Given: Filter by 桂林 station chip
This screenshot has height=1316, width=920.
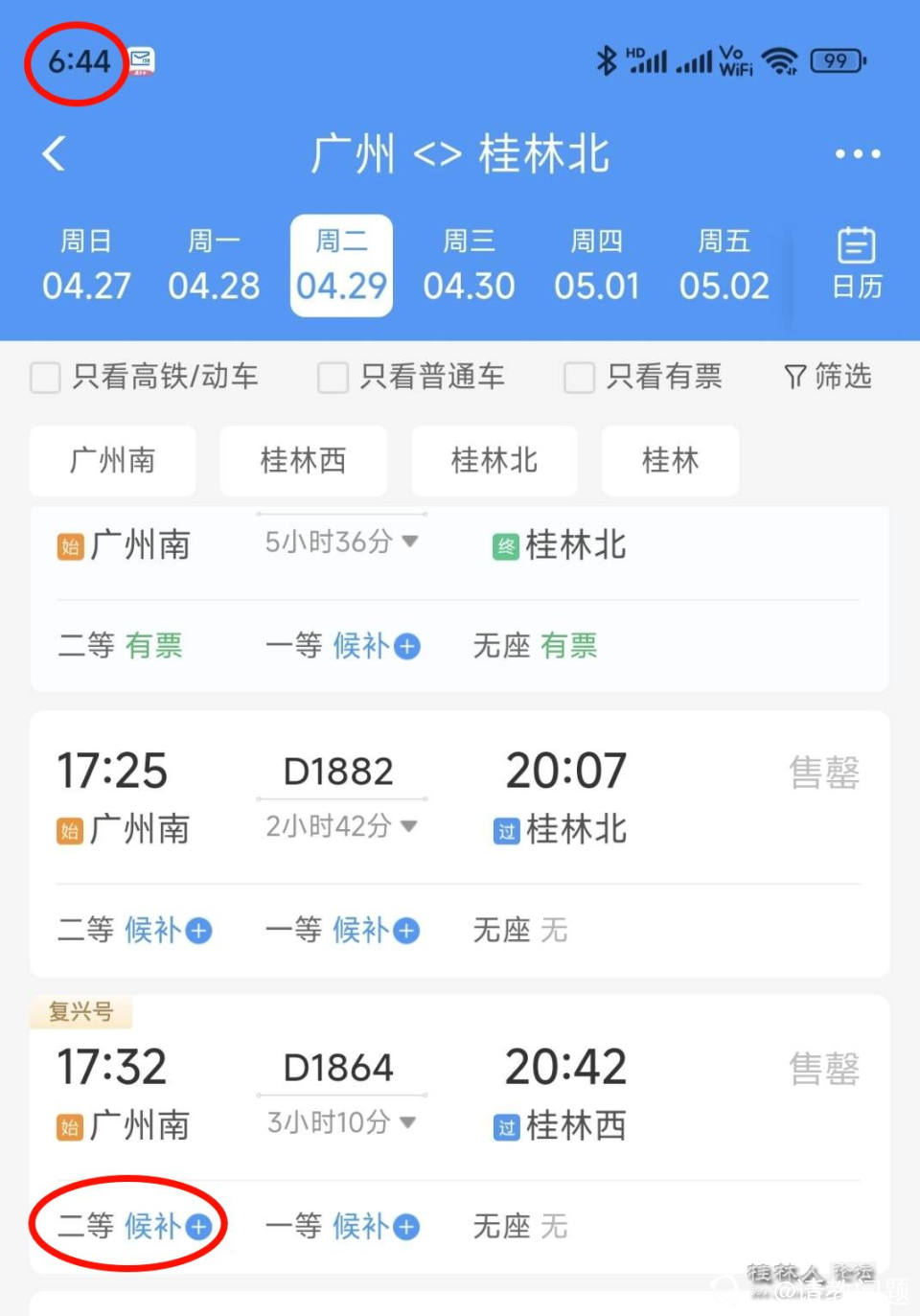Looking at the screenshot, I should point(670,461).
